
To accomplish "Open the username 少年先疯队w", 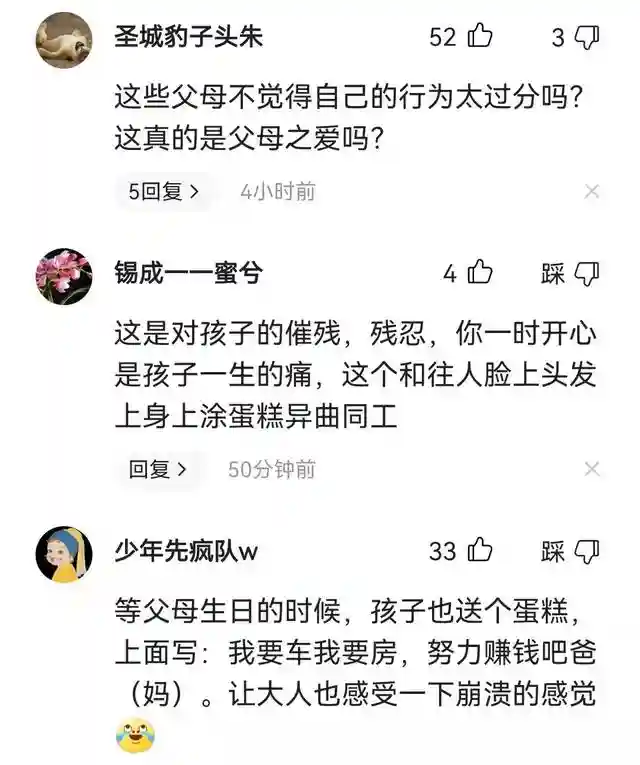I will pos(186,551).
